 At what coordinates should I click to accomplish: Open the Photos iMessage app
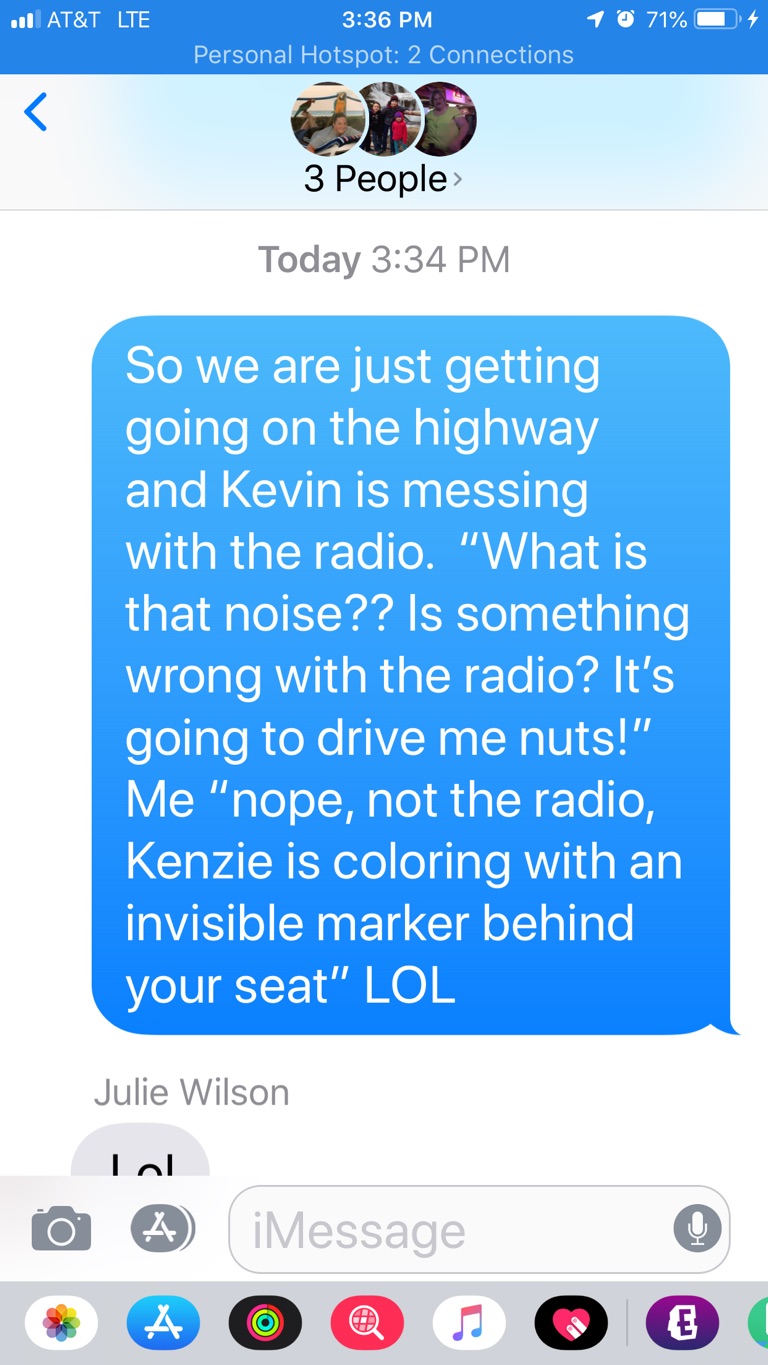(x=61, y=1323)
